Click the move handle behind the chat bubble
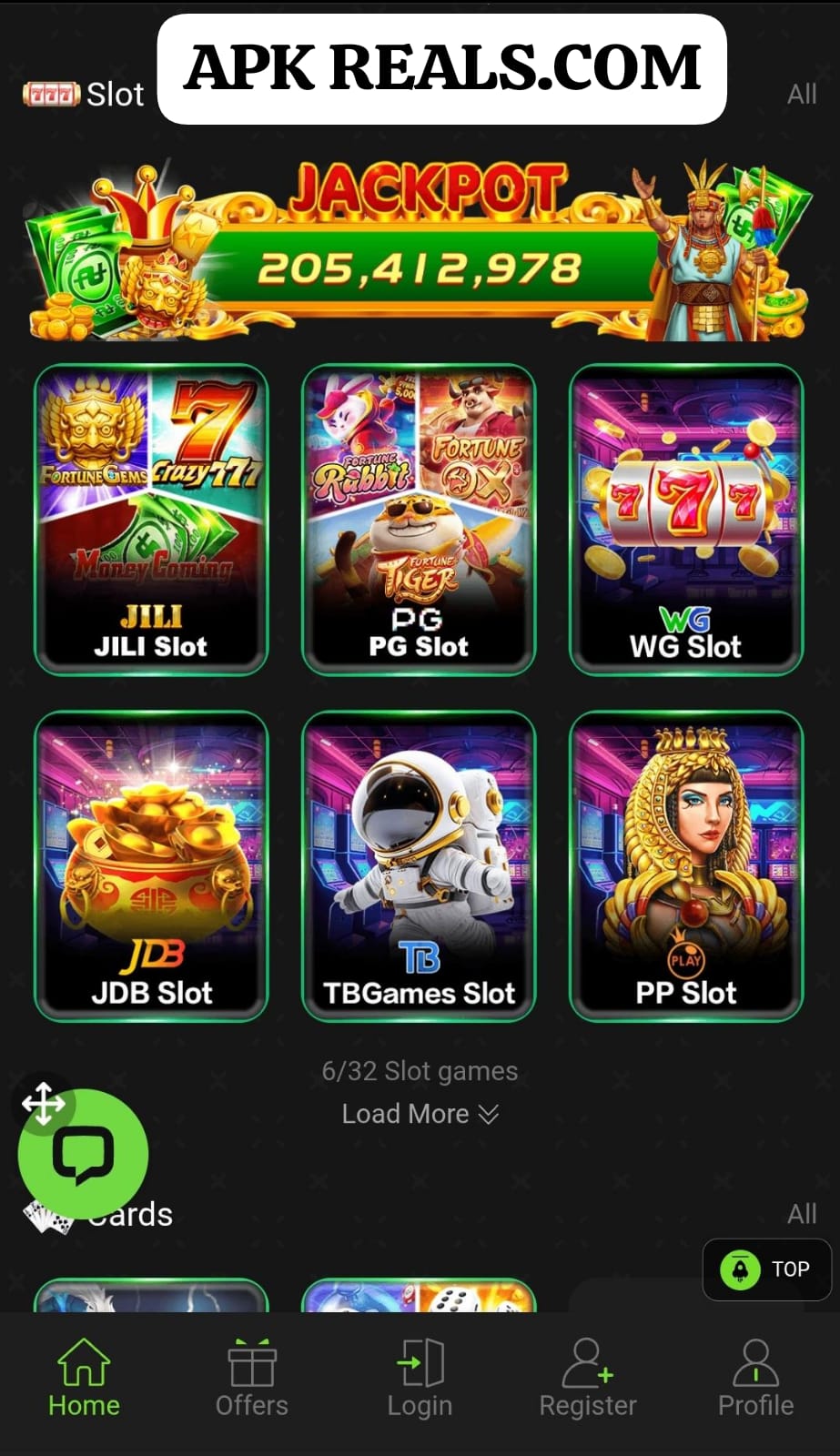Image resolution: width=840 pixels, height=1456 pixels. click(44, 1102)
